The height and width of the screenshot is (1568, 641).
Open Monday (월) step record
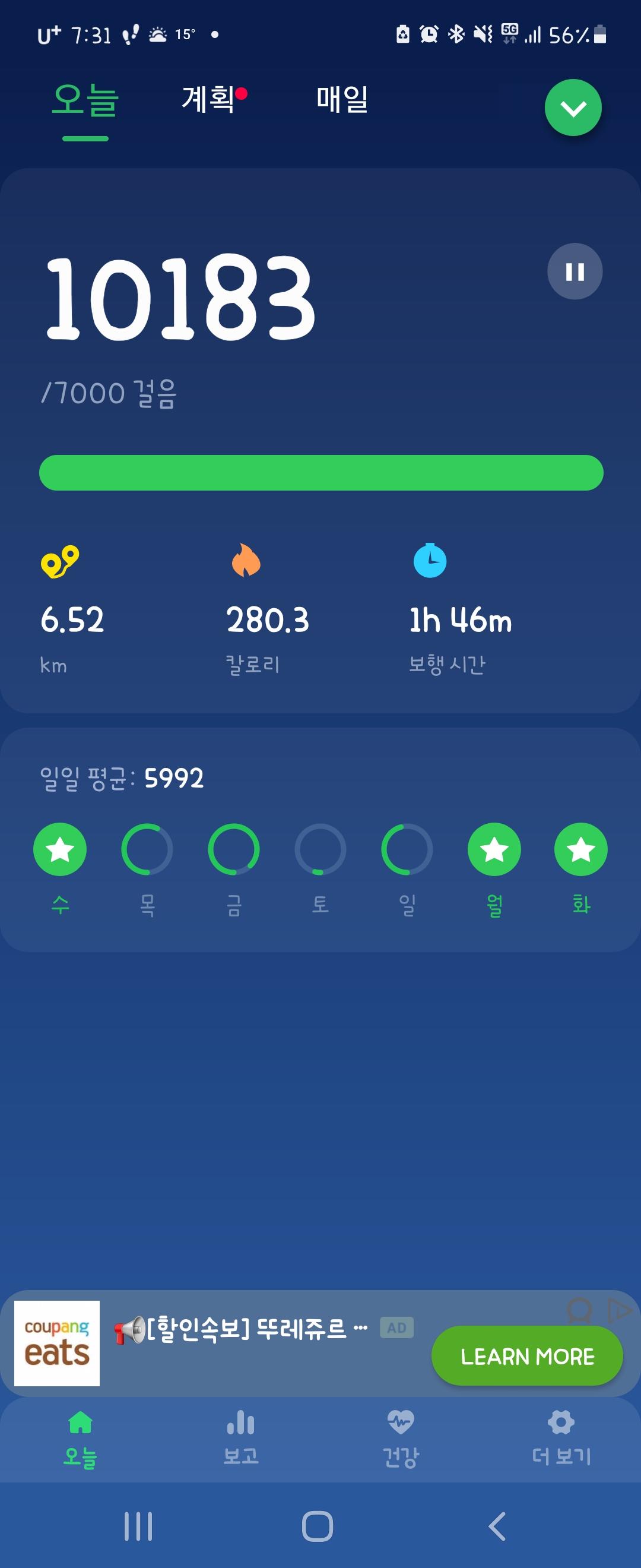pyautogui.click(x=494, y=849)
